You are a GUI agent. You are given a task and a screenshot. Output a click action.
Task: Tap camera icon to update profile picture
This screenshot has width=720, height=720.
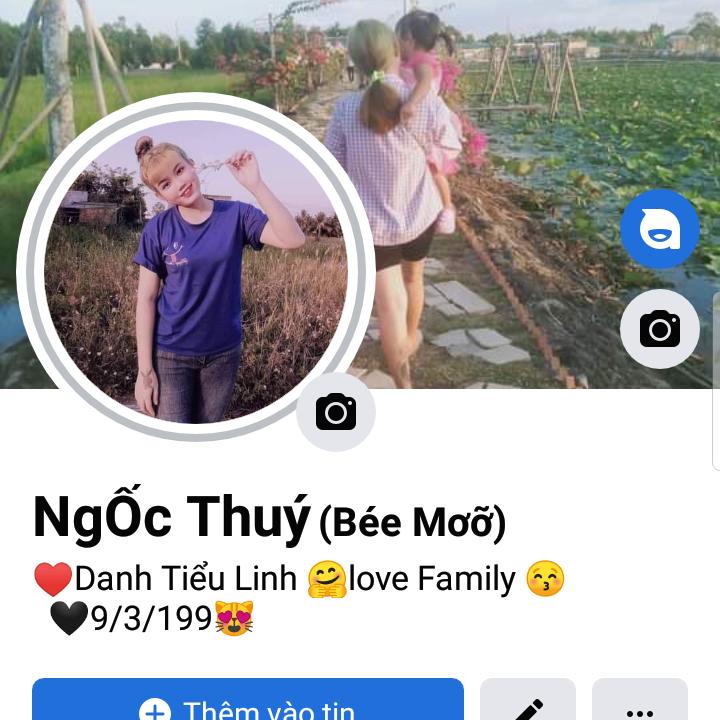tap(336, 411)
